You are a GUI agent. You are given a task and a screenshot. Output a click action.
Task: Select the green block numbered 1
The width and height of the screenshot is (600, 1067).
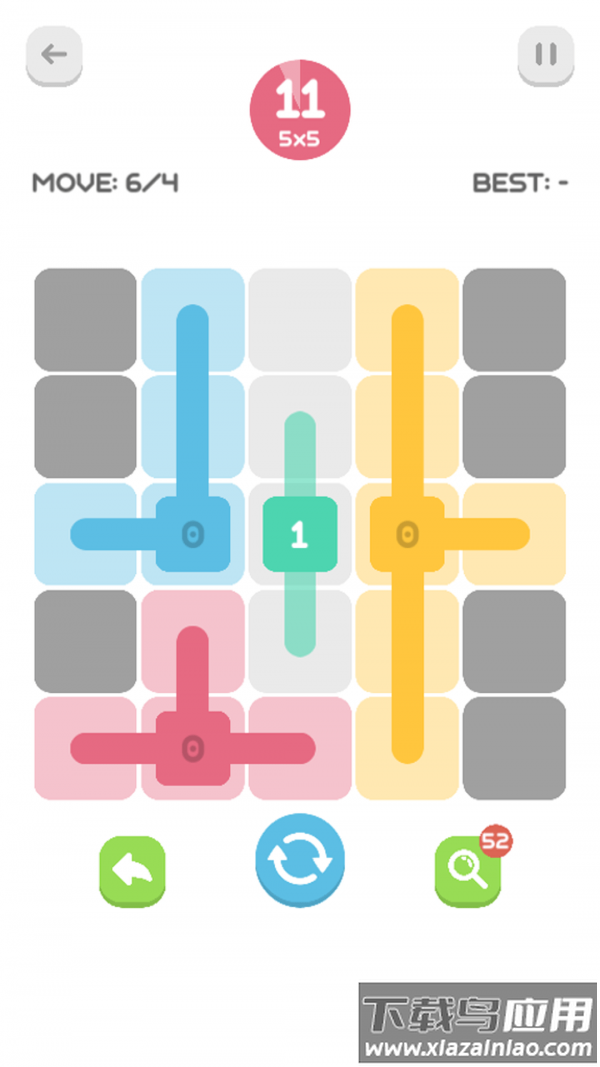(x=298, y=535)
